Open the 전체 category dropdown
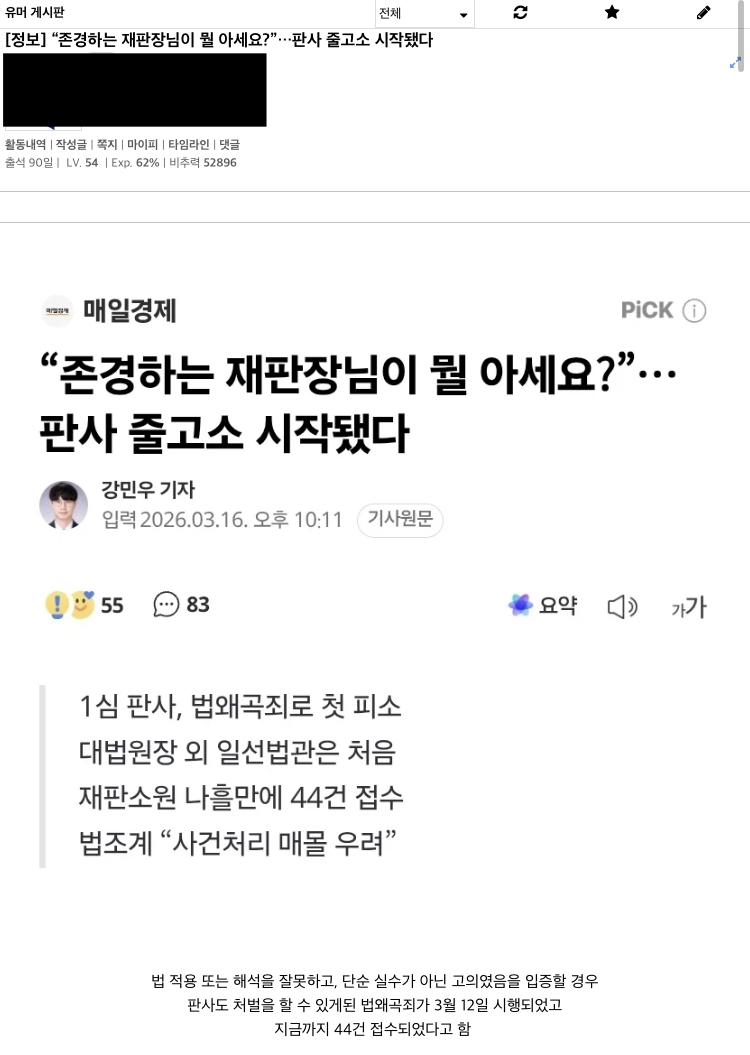The width and height of the screenshot is (750, 1055). coord(424,14)
